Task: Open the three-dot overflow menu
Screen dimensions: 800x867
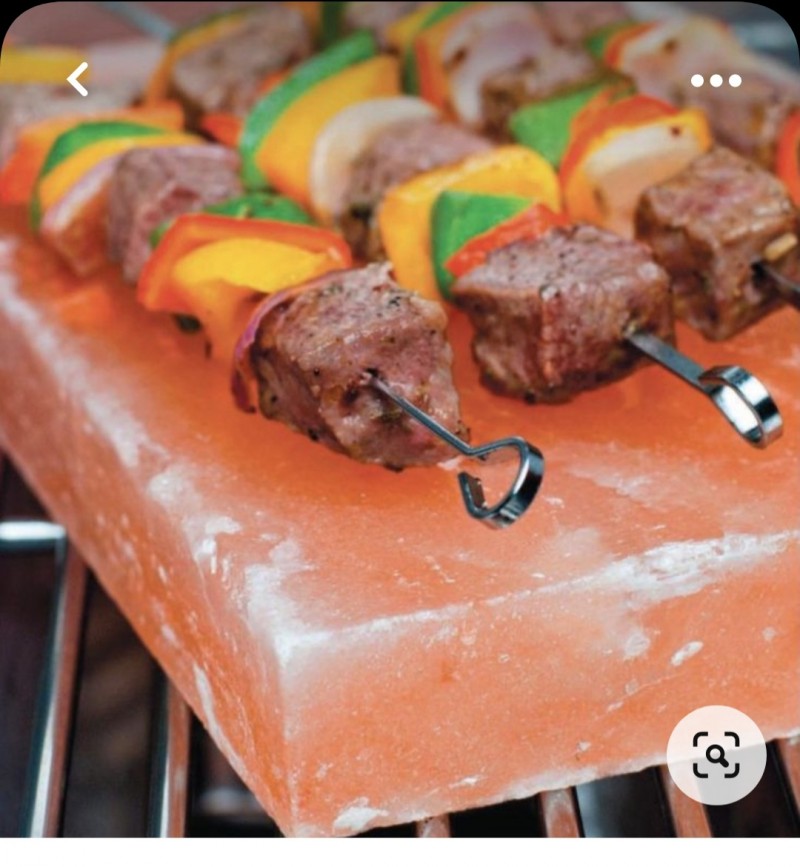Action: click(716, 80)
